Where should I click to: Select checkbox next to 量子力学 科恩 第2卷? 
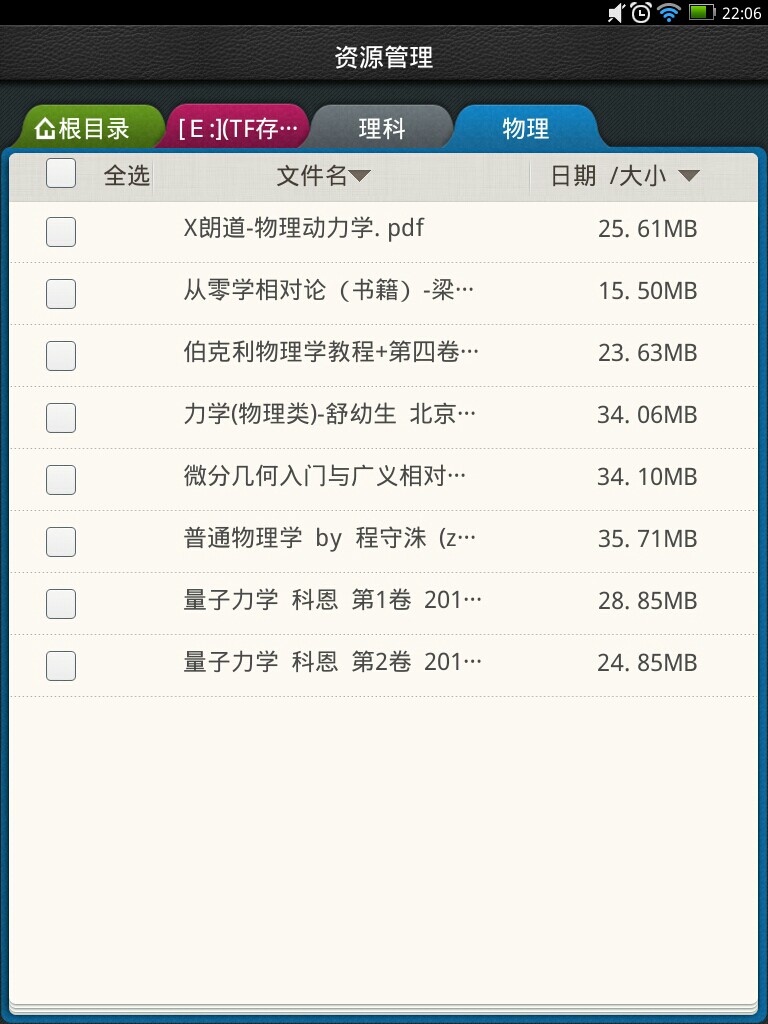pos(61,666)
